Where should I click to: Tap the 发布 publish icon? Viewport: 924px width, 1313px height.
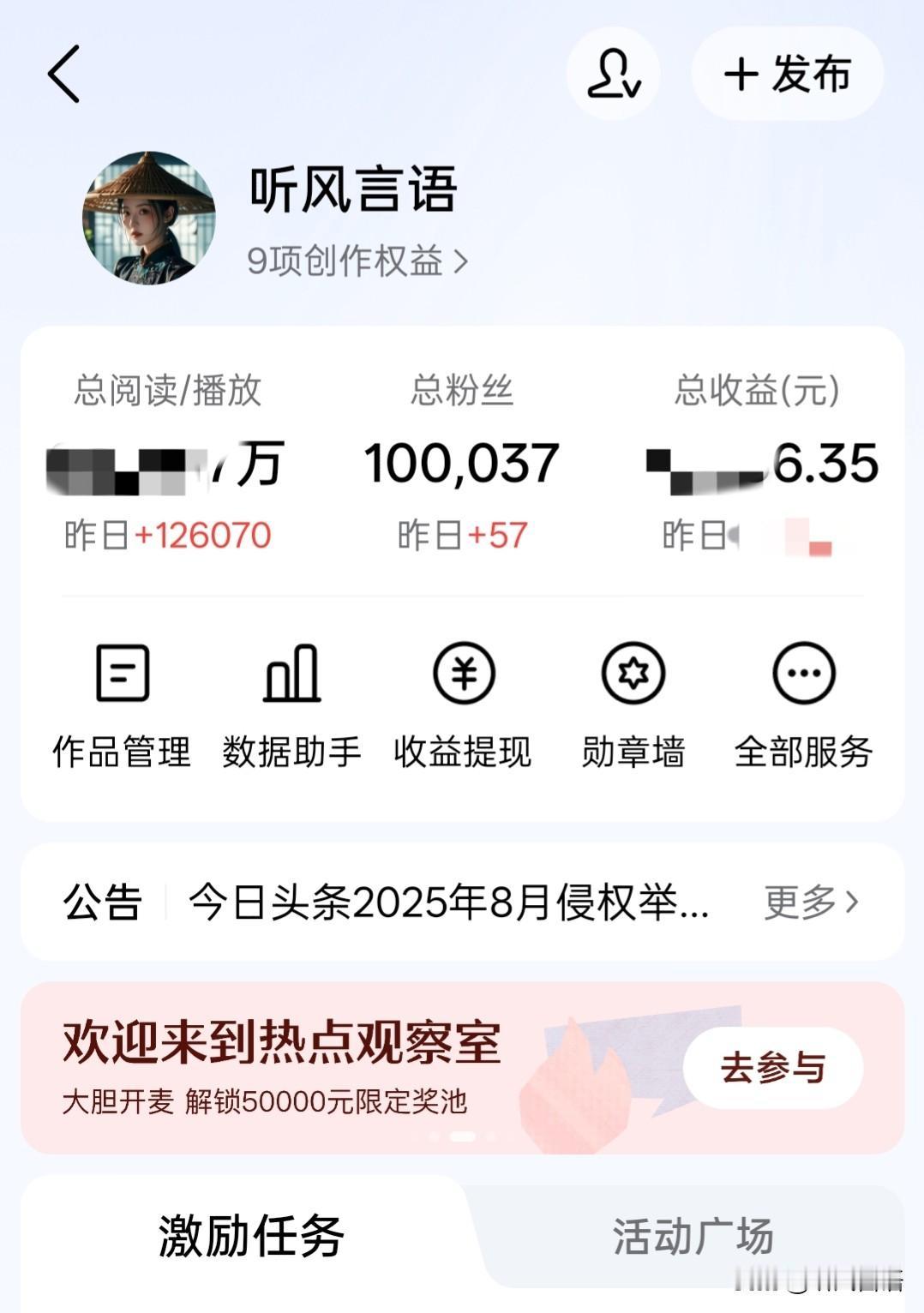[785, 74]
